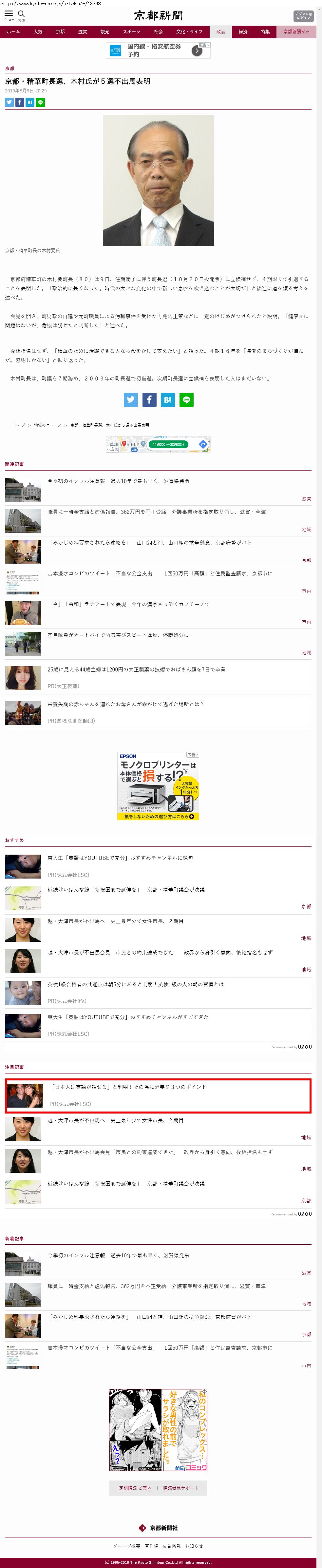
Task: Share via LINE below the article text
Action: (186, 400)
